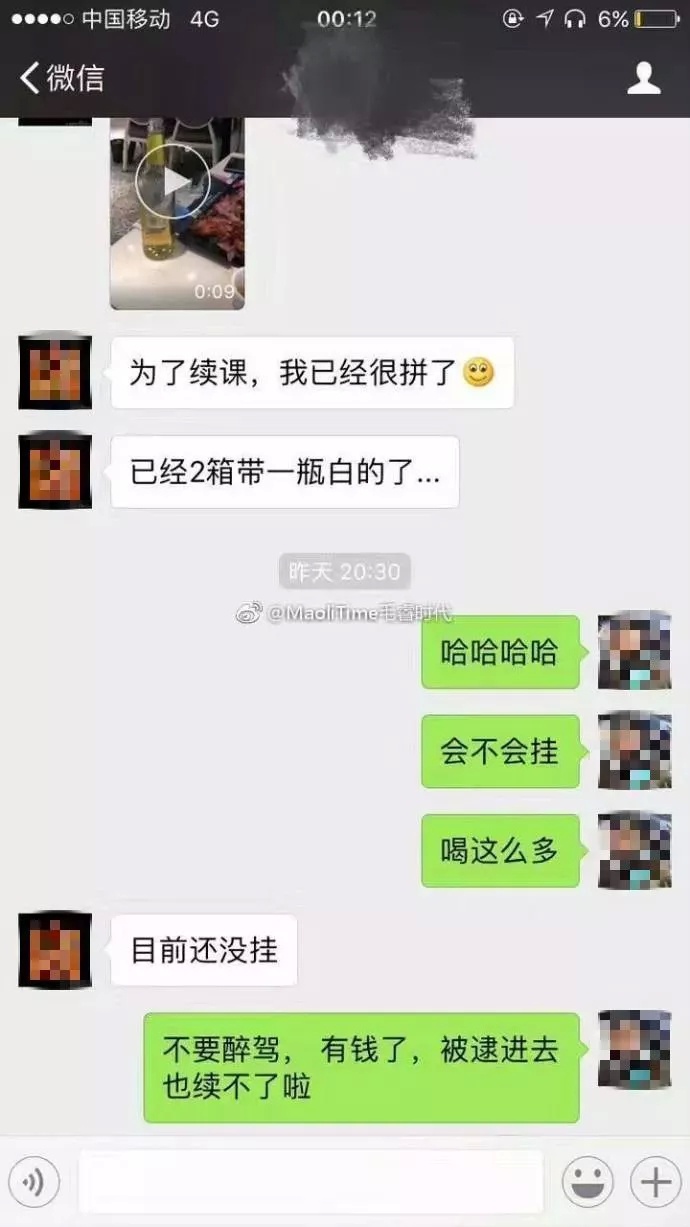Open the chat contact profile icon
This screenshot has height=1227, width=690.
(x=643, y=78)
